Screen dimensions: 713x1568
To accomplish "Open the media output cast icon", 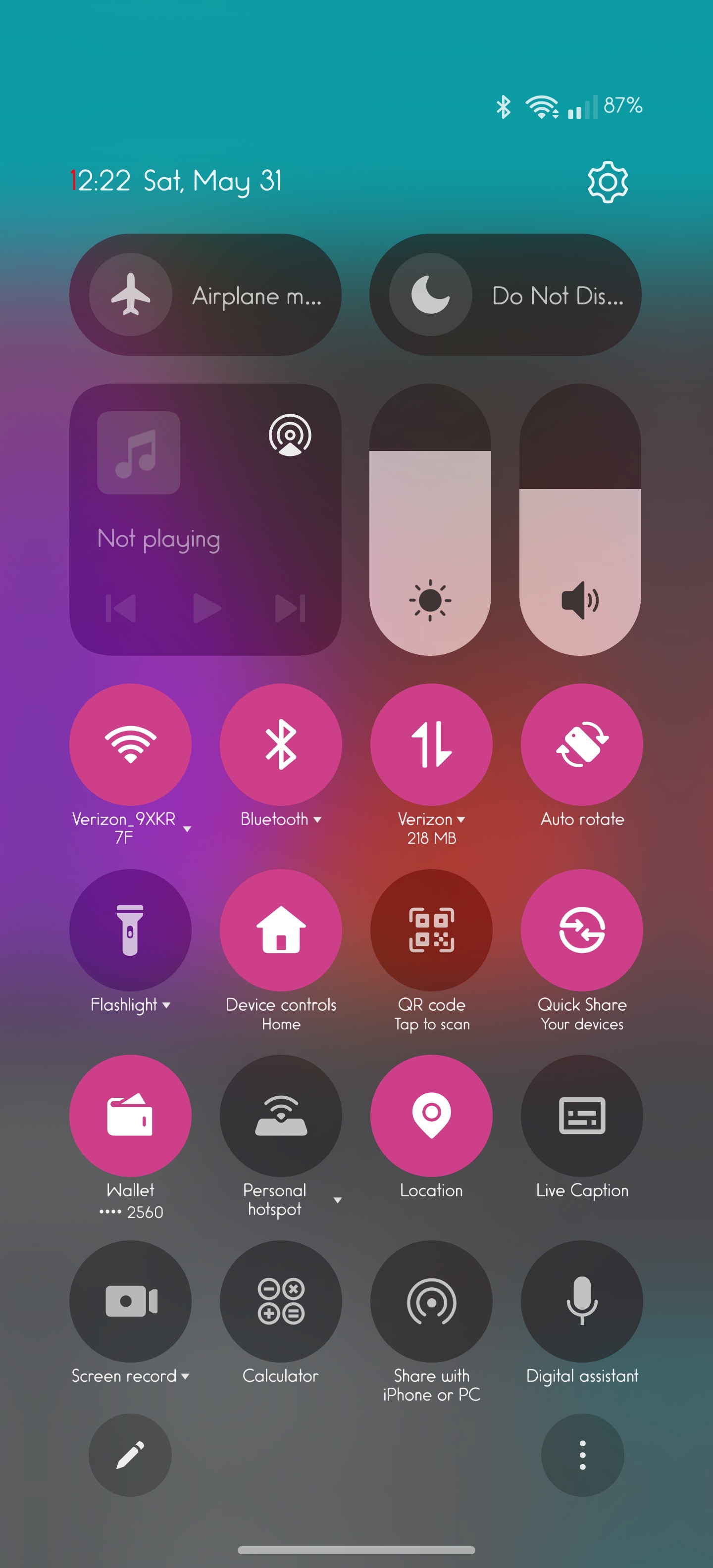I will 290,435.
